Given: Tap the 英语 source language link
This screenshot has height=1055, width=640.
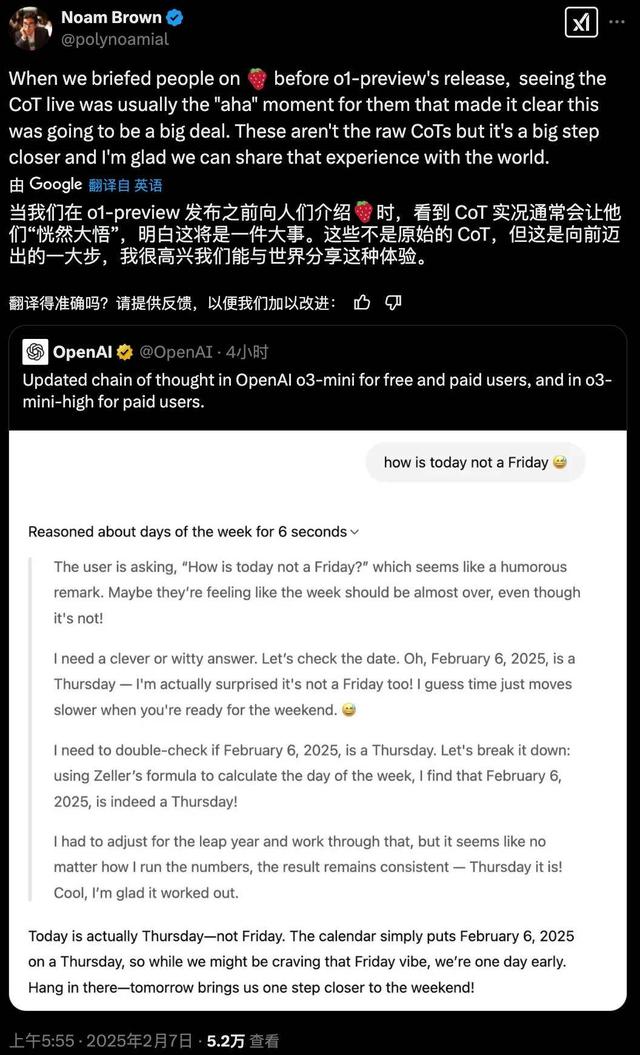Looking at the screenshot, I should (x=148, y=185).
